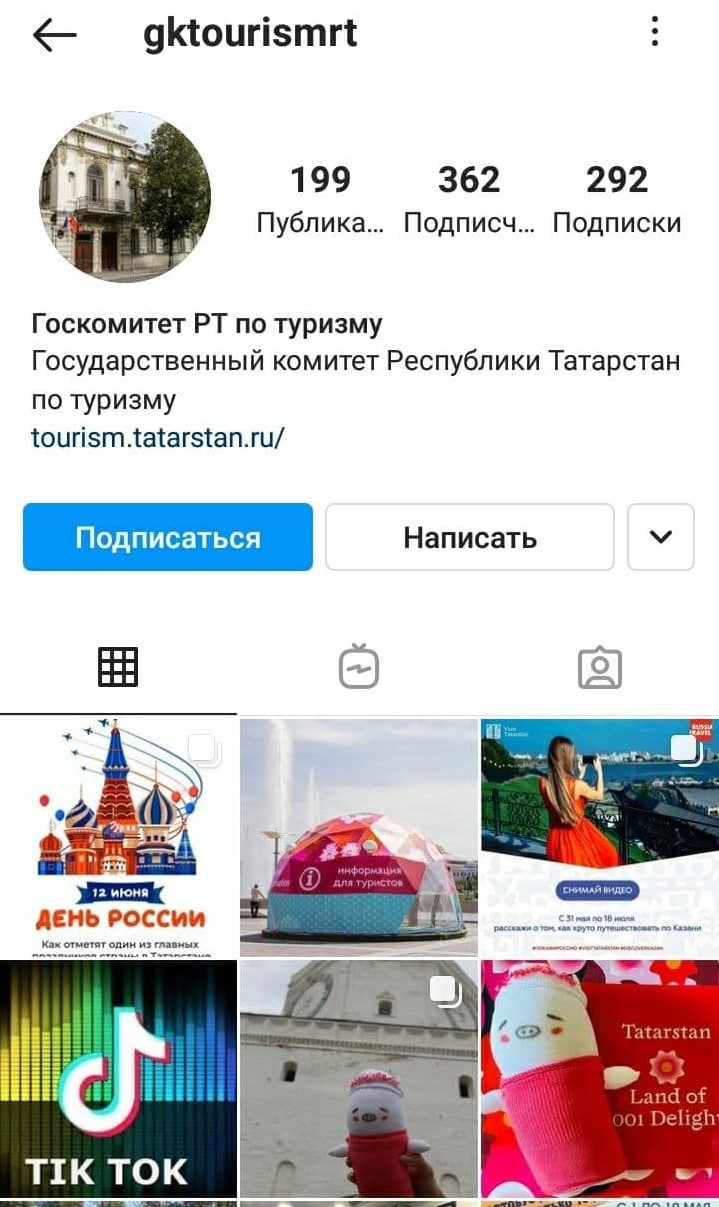Open the tourist information dome post

coord(359,837)
